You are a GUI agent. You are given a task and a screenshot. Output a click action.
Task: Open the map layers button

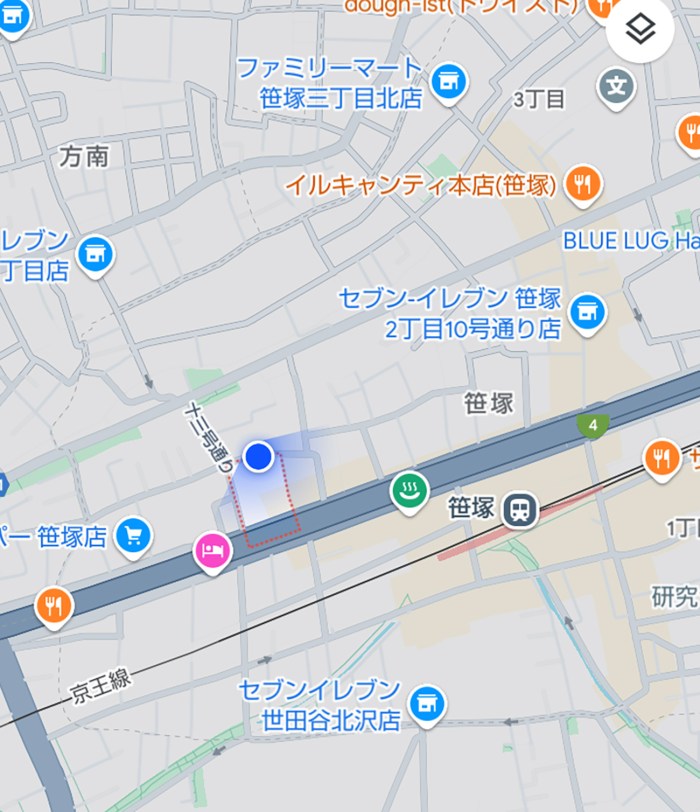tap(640, 30)
